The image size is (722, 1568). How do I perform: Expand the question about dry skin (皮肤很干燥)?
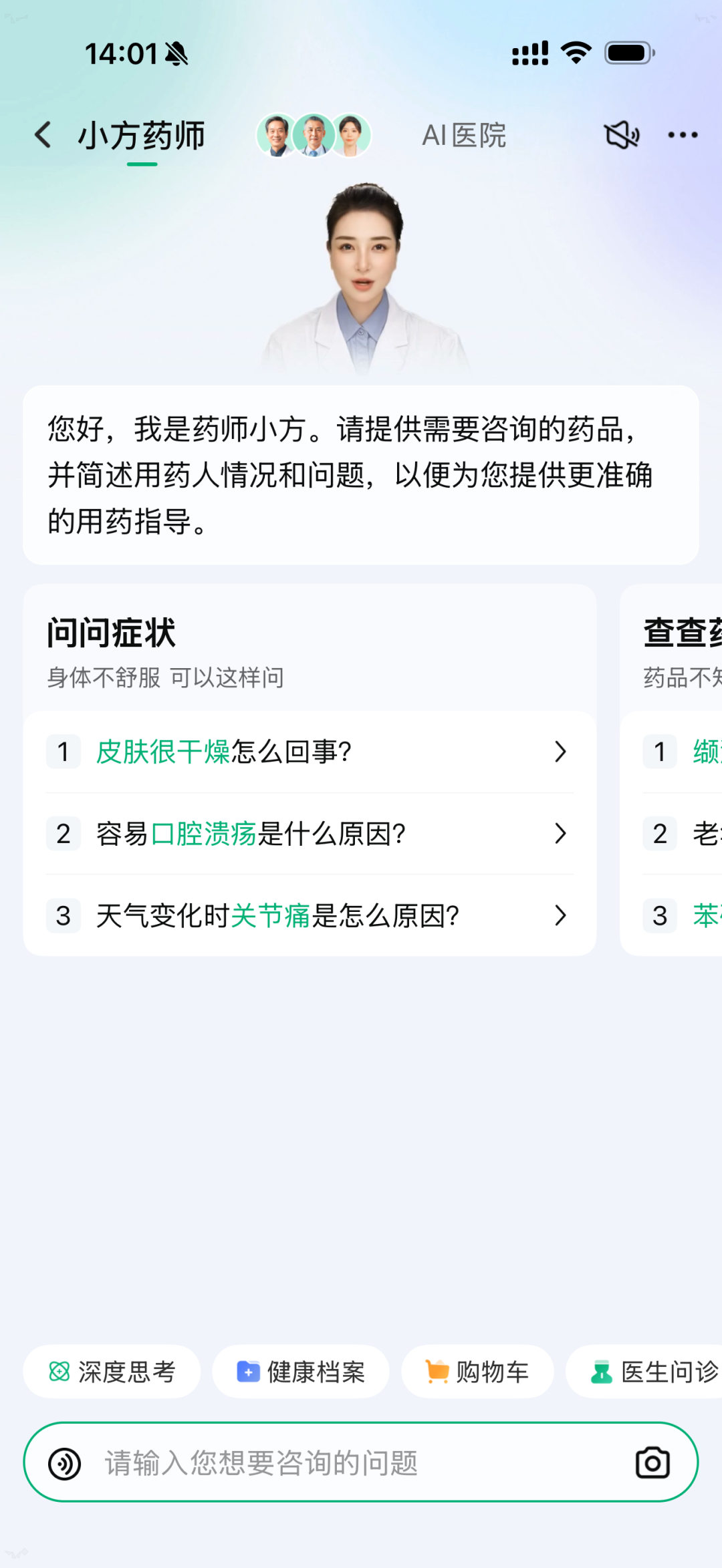click(x=310, y=752)
